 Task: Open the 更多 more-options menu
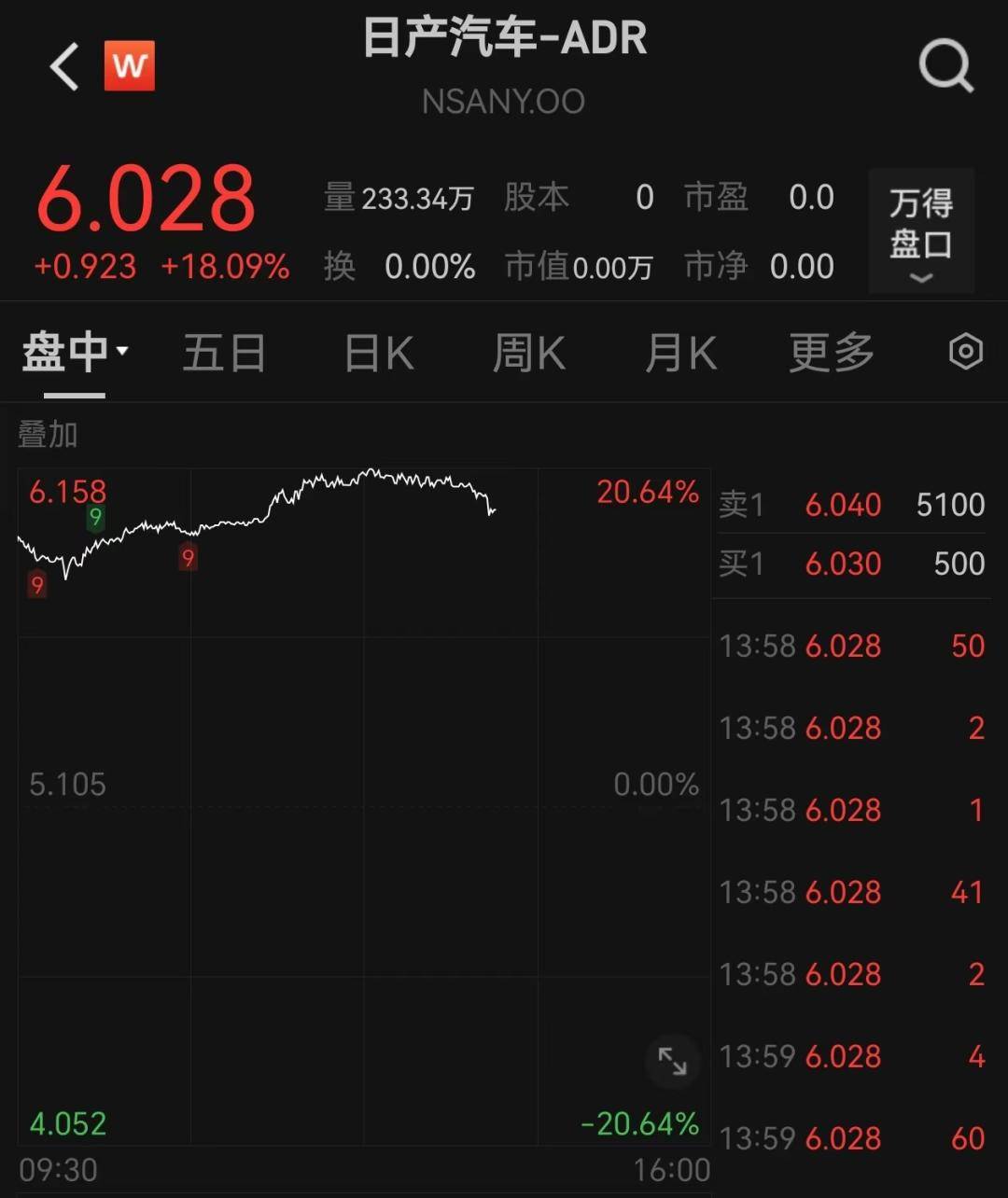[830, 353]
